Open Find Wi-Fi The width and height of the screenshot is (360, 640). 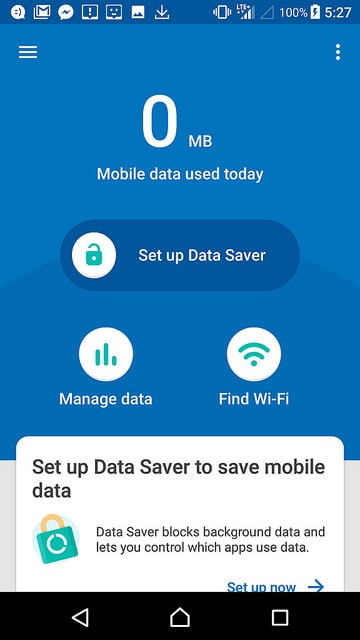(254, 354)
